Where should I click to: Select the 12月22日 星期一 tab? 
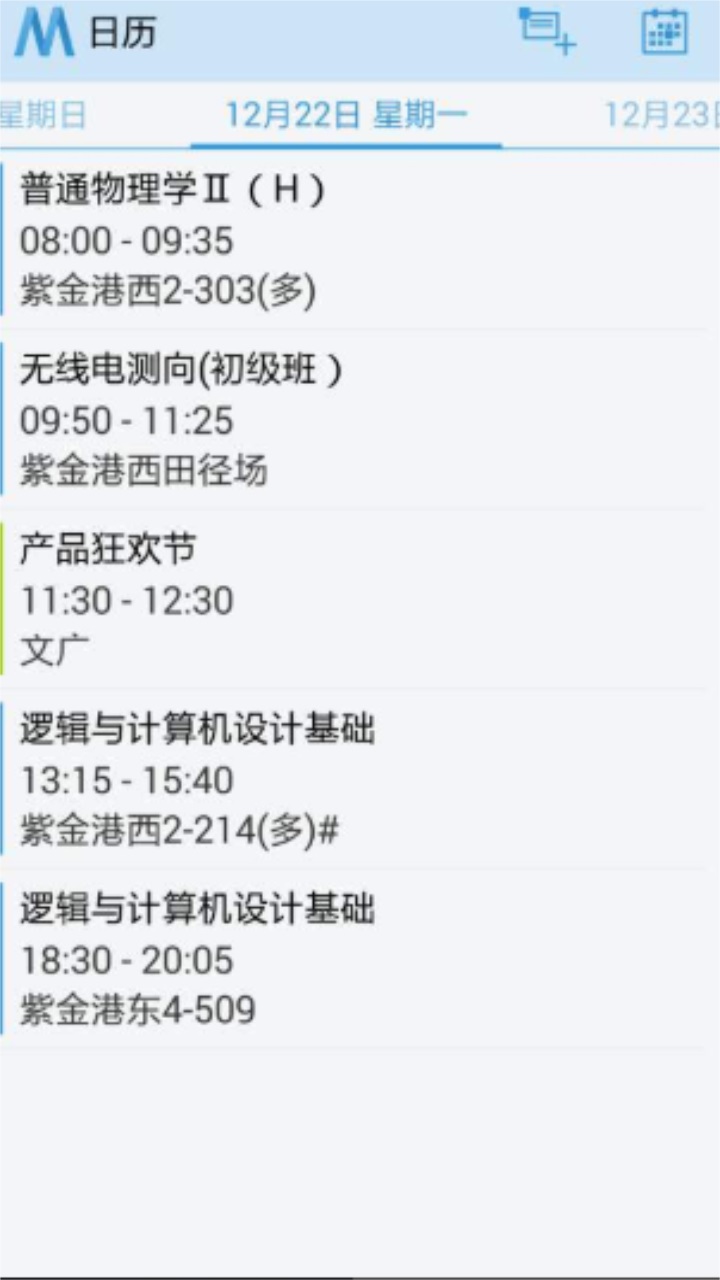click(x=348, y=114)
